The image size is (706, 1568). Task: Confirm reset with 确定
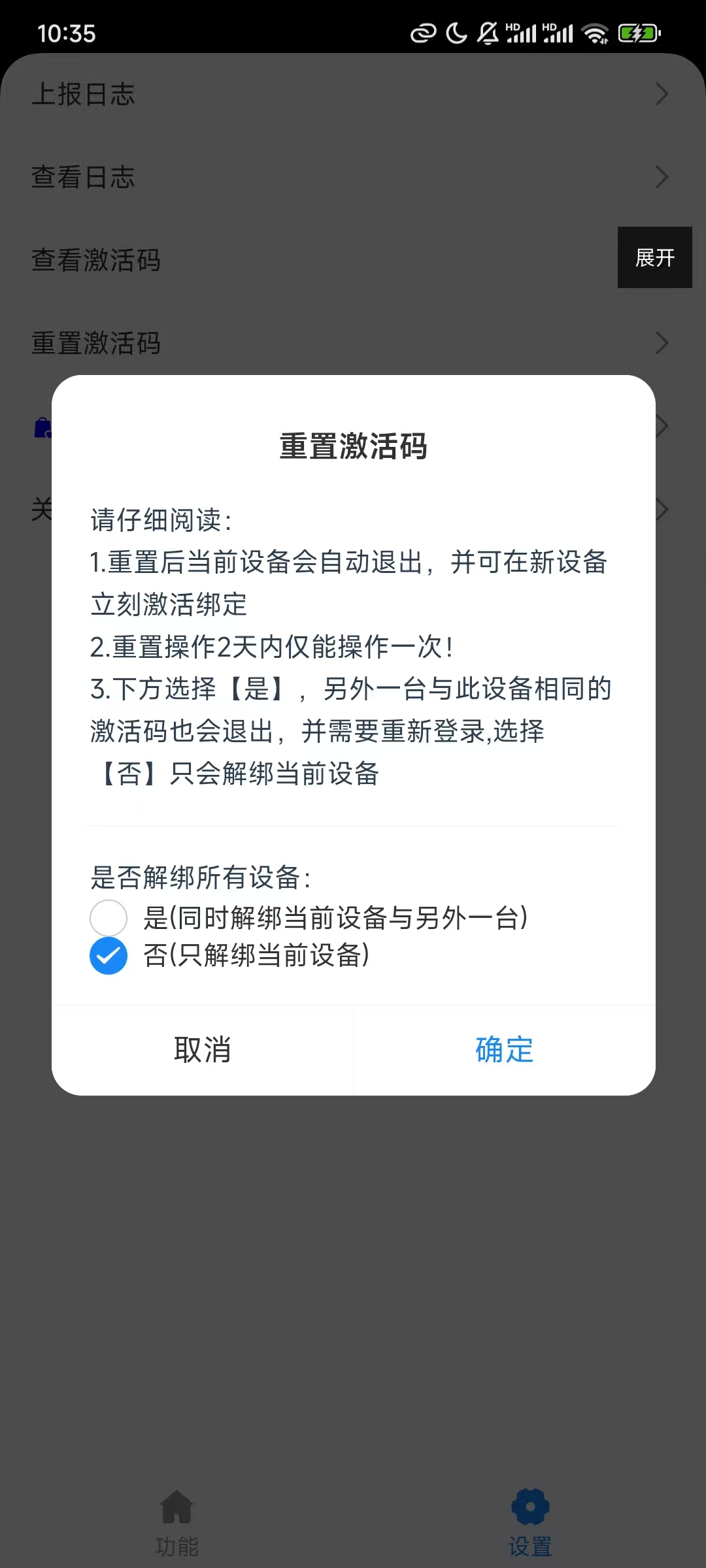[504, 1050]
